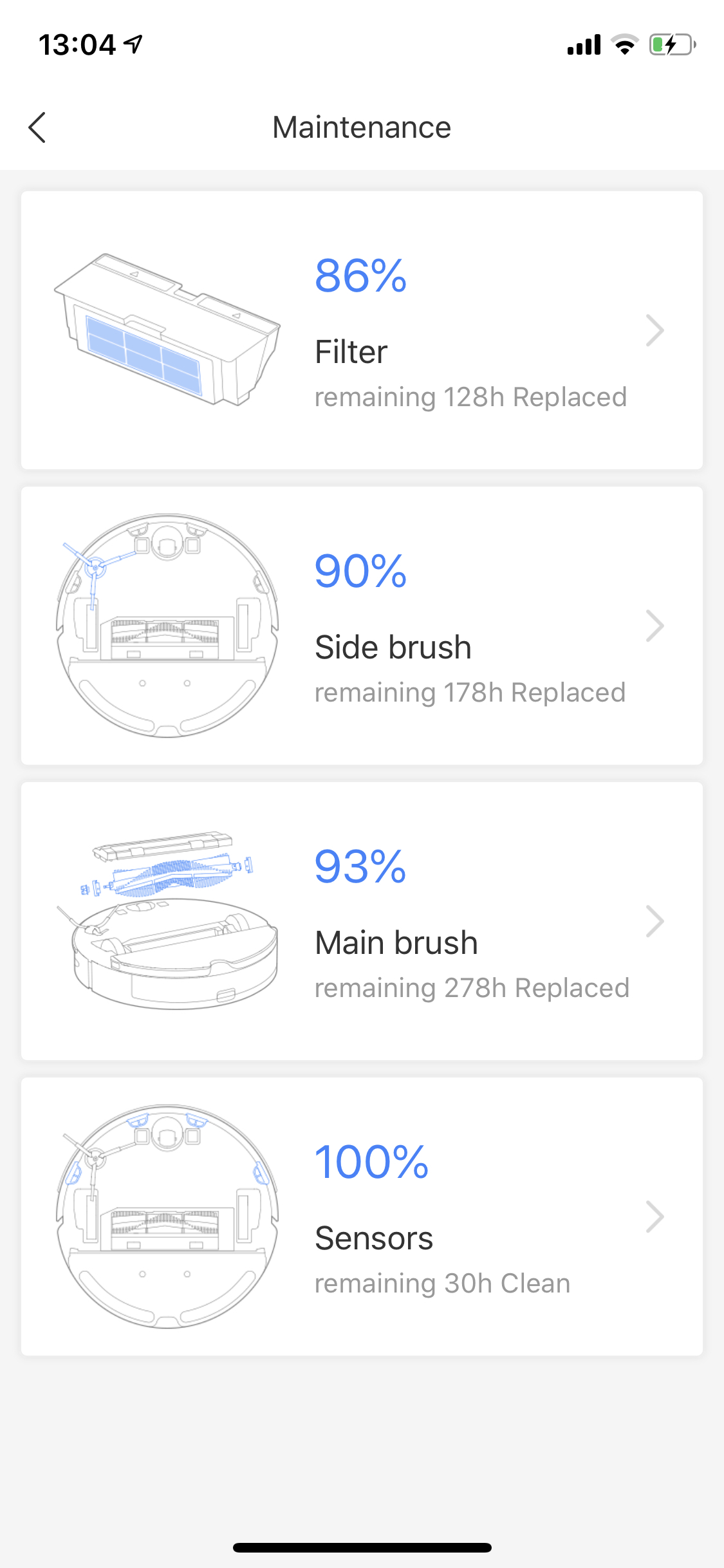Open the Sensors cleaning details
Image resolution: width=724 pixels, height=1568 pixels.
pos(362,1217)
